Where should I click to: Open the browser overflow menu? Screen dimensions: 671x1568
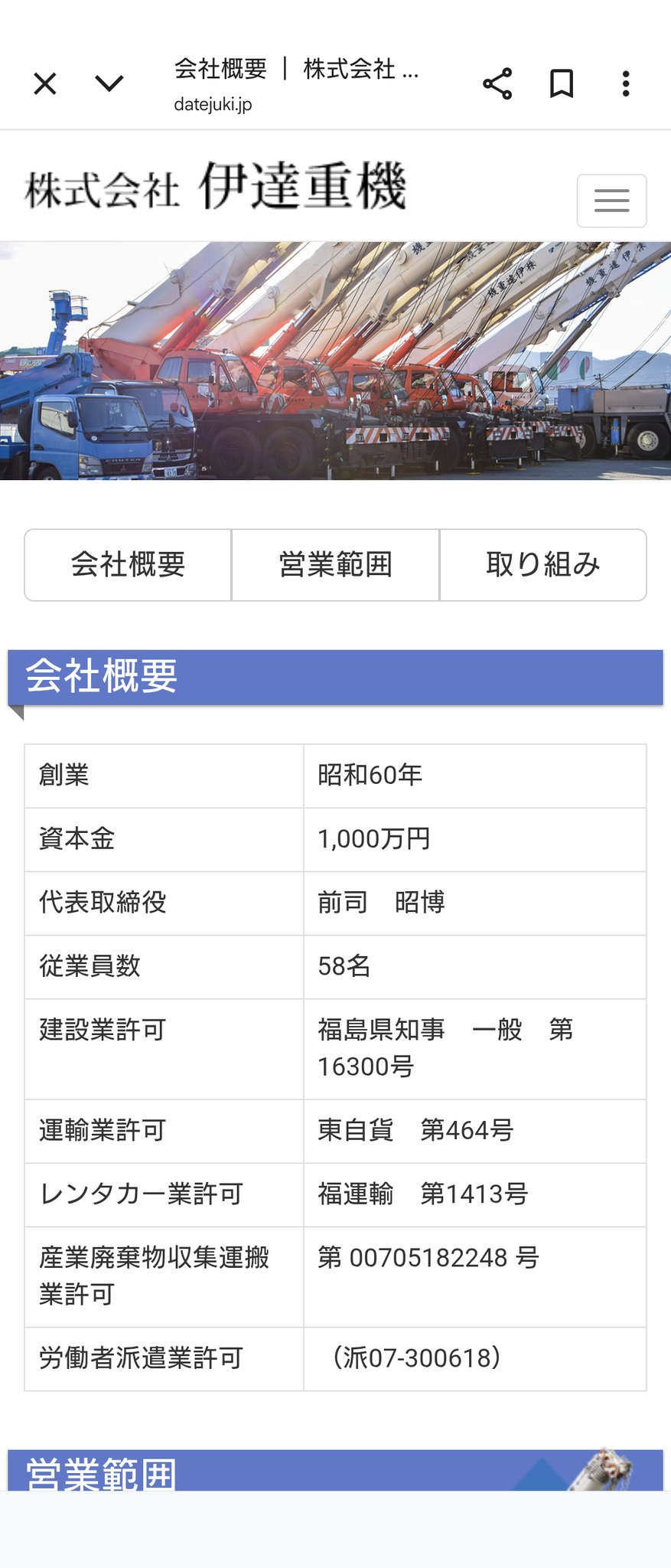[626, 83]
